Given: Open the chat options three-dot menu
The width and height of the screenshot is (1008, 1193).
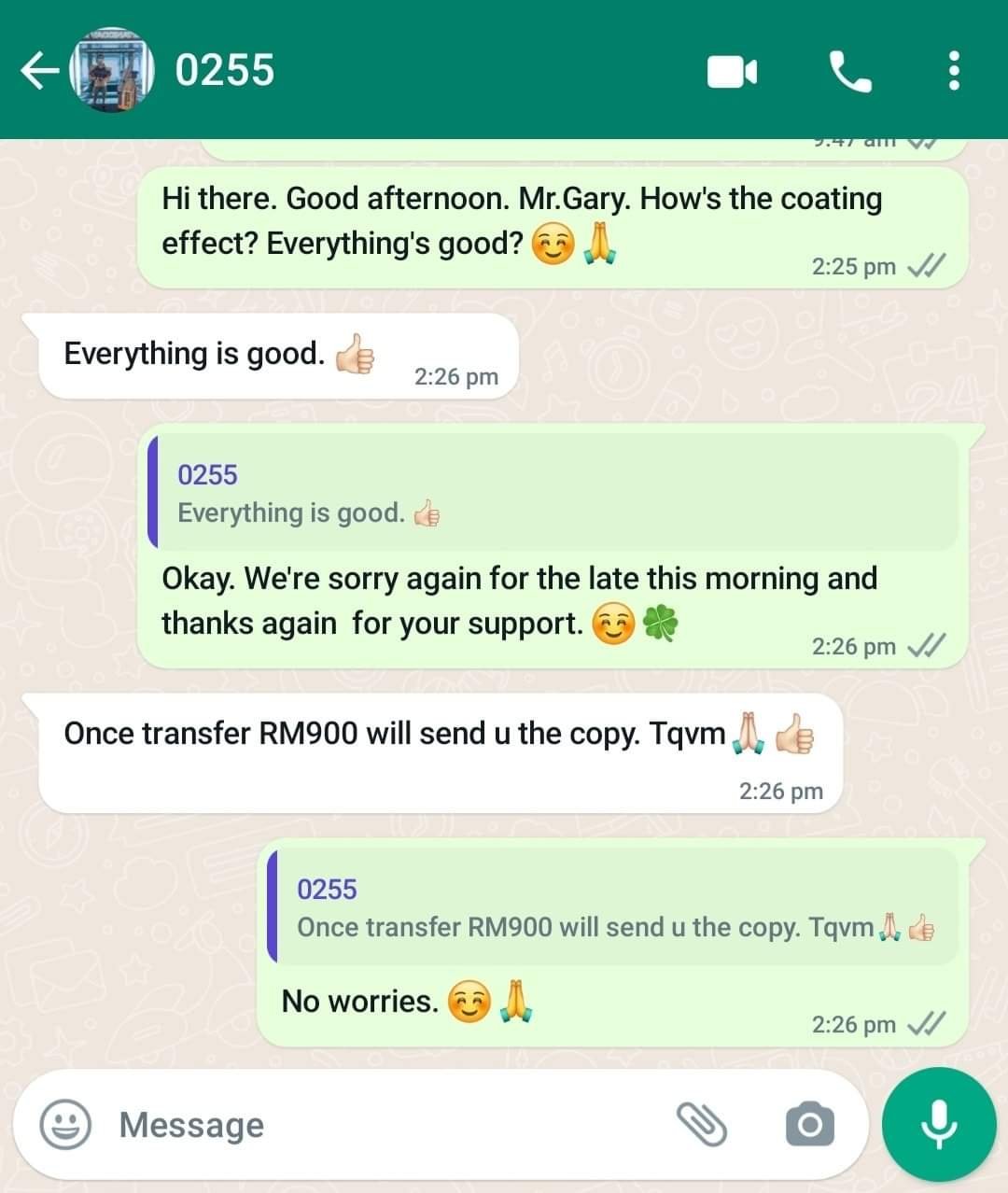Looking at the screenshot, I should [953, 71].
